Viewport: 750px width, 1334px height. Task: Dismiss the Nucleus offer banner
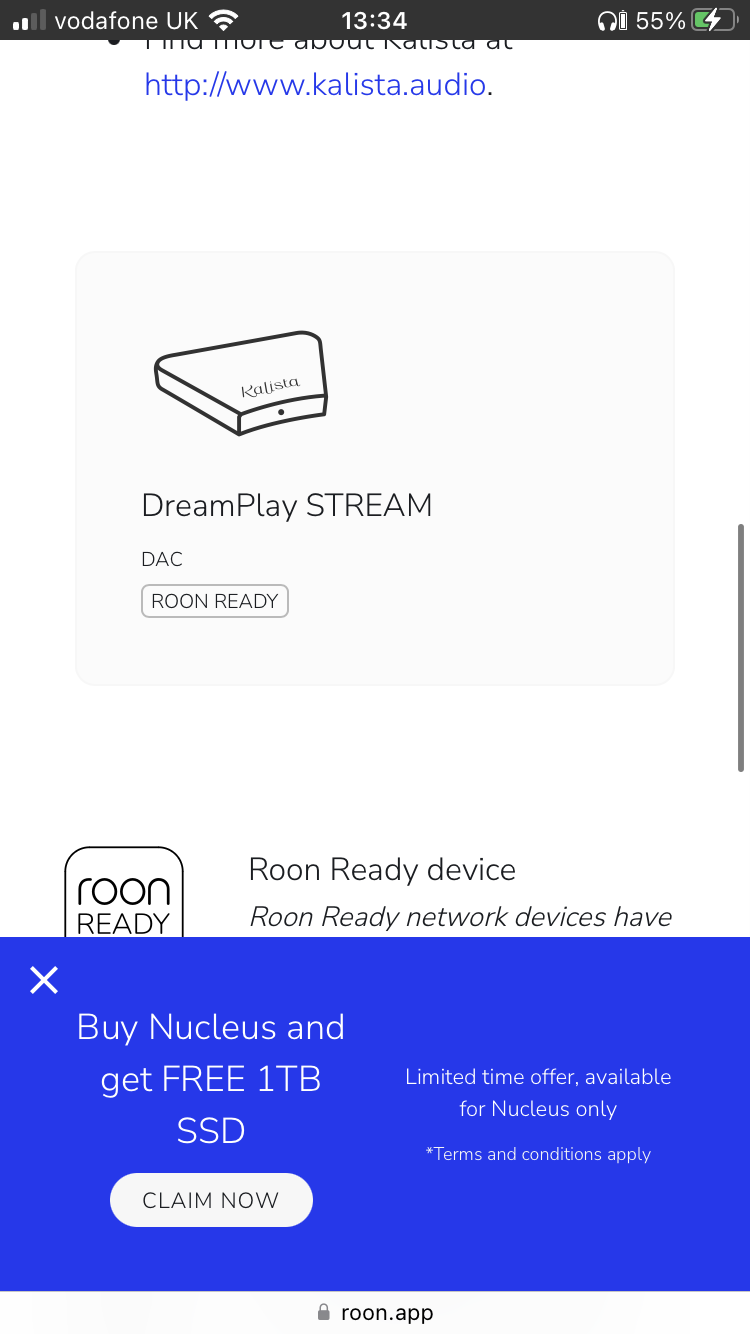click(x=44, y=980)
